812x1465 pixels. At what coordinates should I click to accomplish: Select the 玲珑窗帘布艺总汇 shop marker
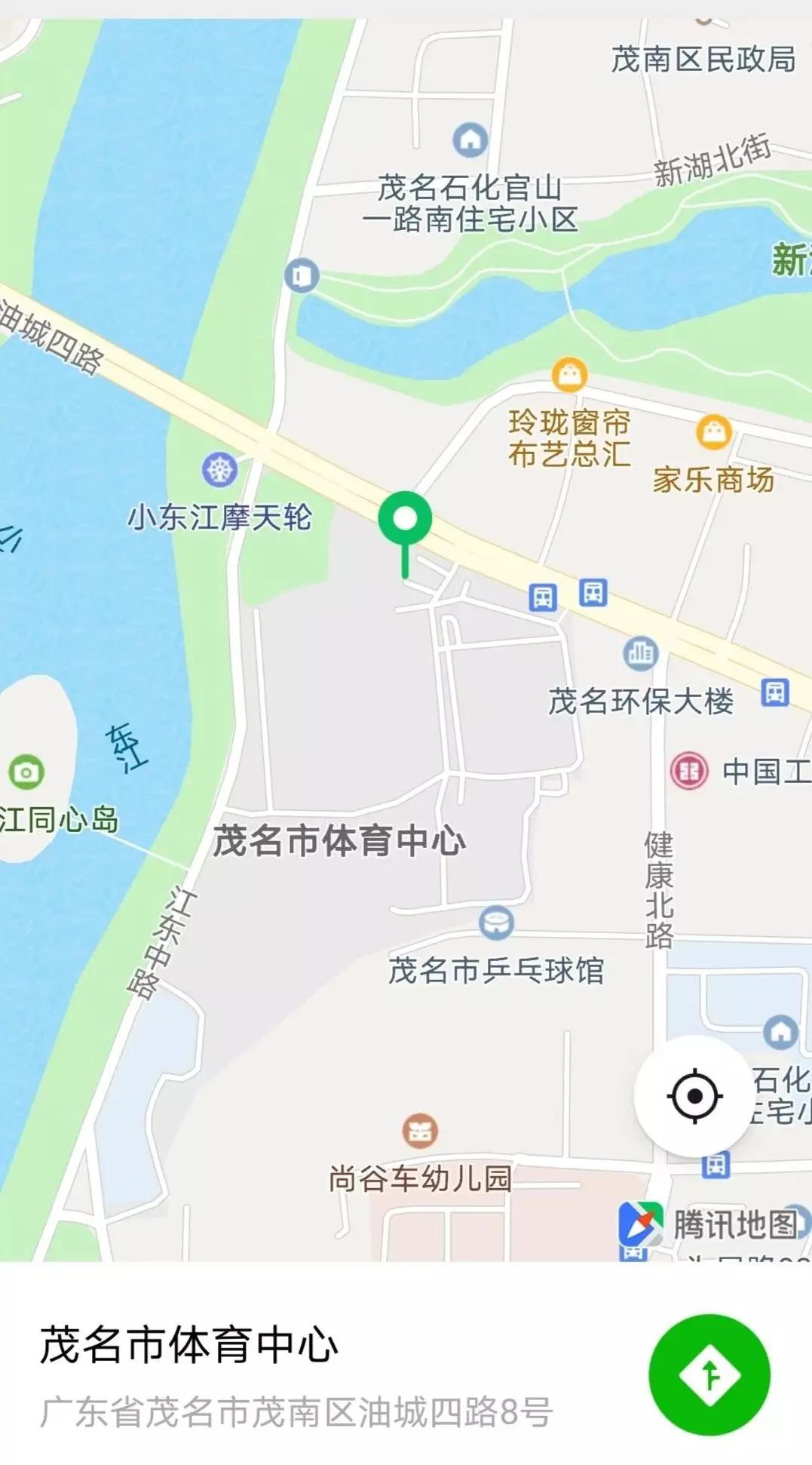pos(569,375)
